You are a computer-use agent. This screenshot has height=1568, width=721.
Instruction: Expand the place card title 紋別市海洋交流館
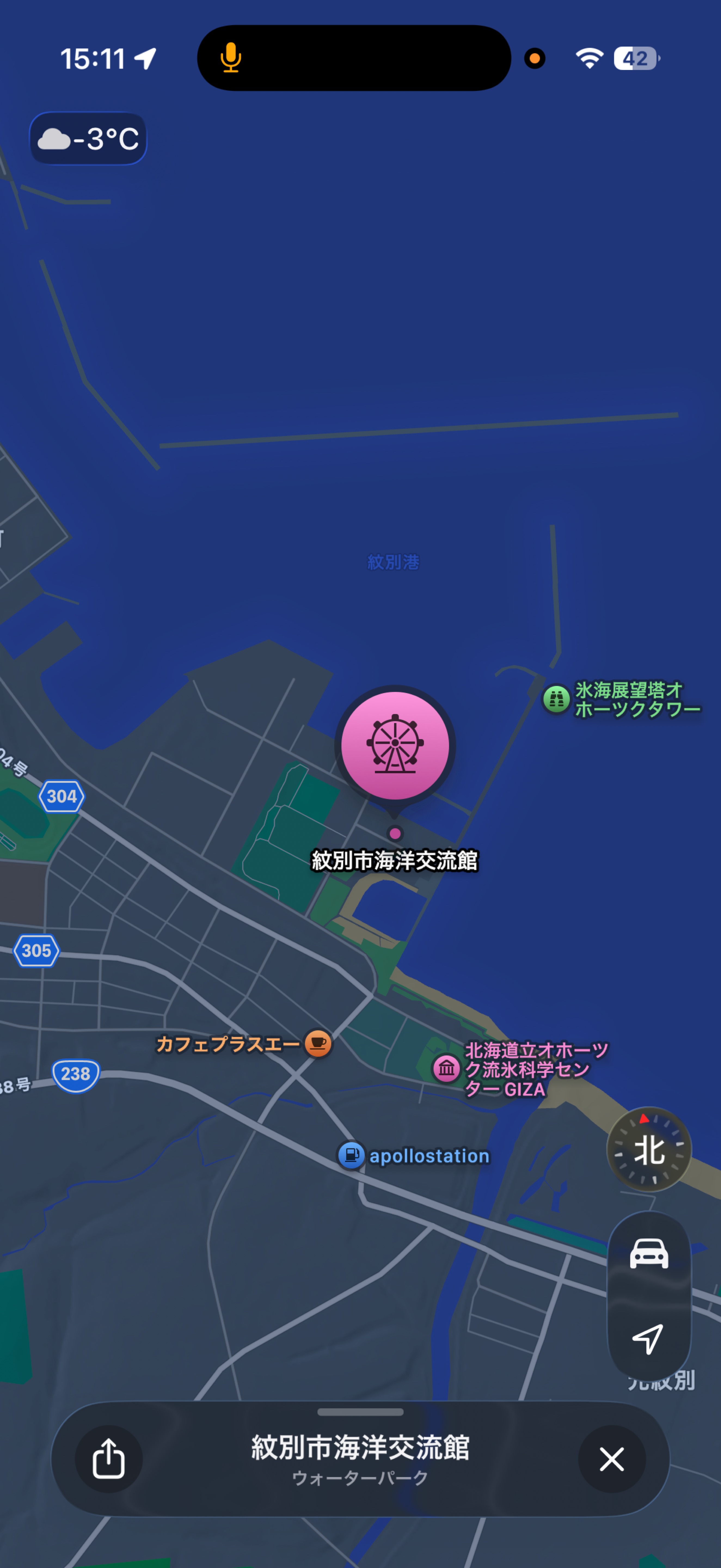click(360, 1447)
